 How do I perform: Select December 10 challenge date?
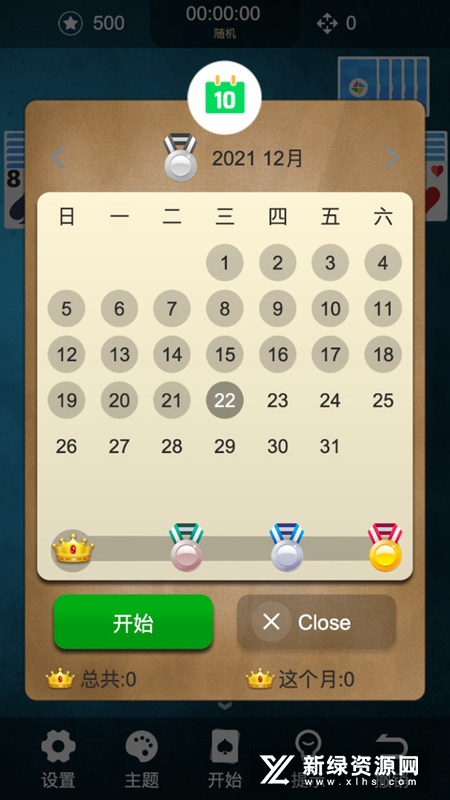(x=330, y=308)
